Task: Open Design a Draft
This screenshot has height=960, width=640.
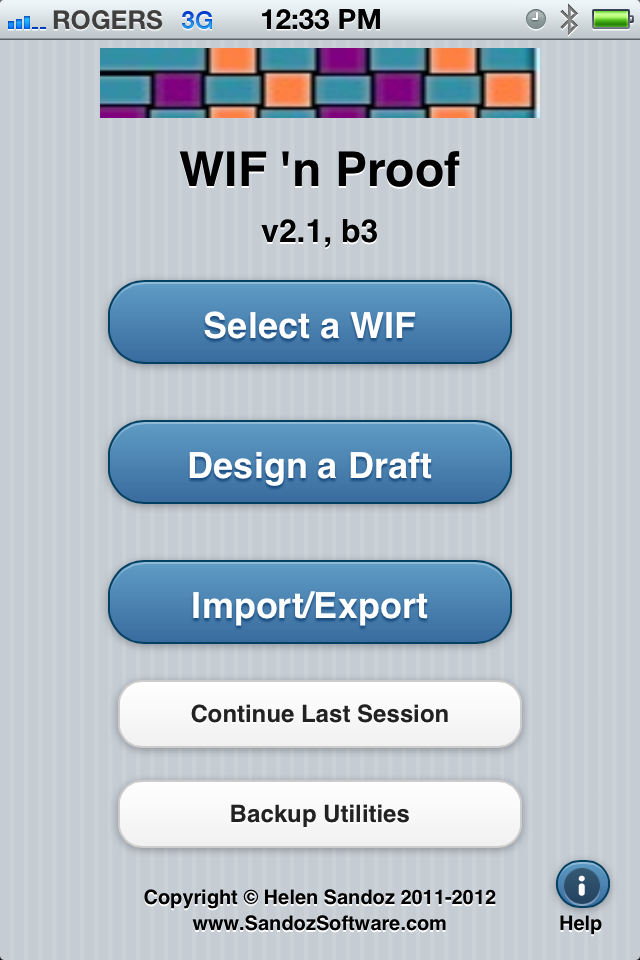Action: tap(310, 463)
